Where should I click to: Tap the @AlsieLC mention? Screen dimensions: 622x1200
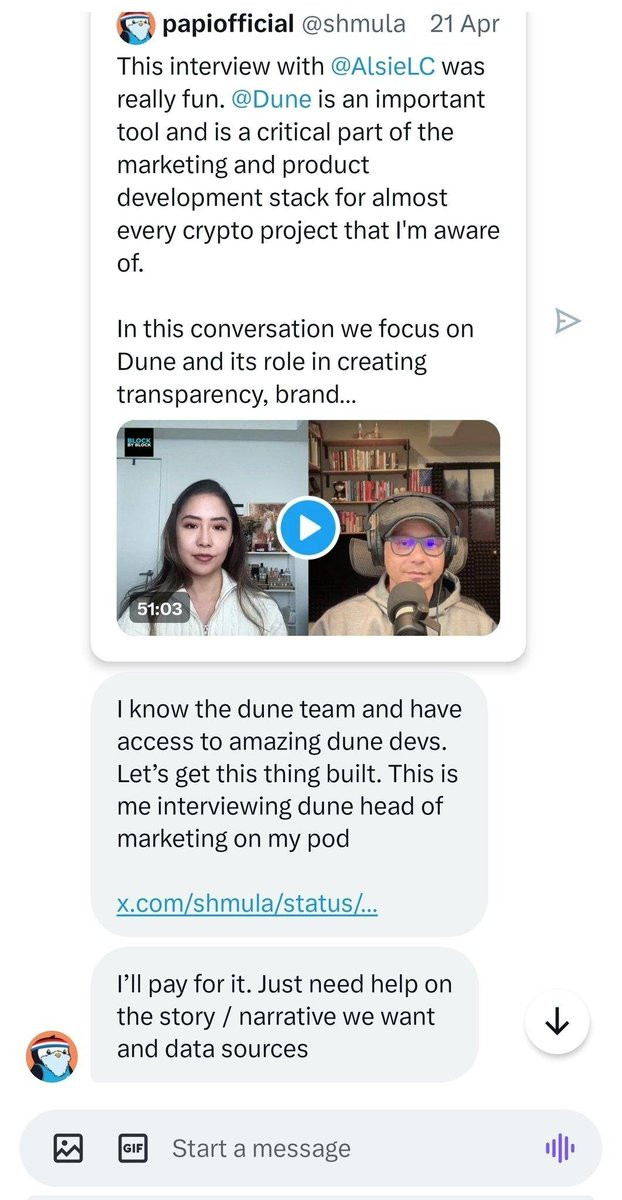coord(383,67)
